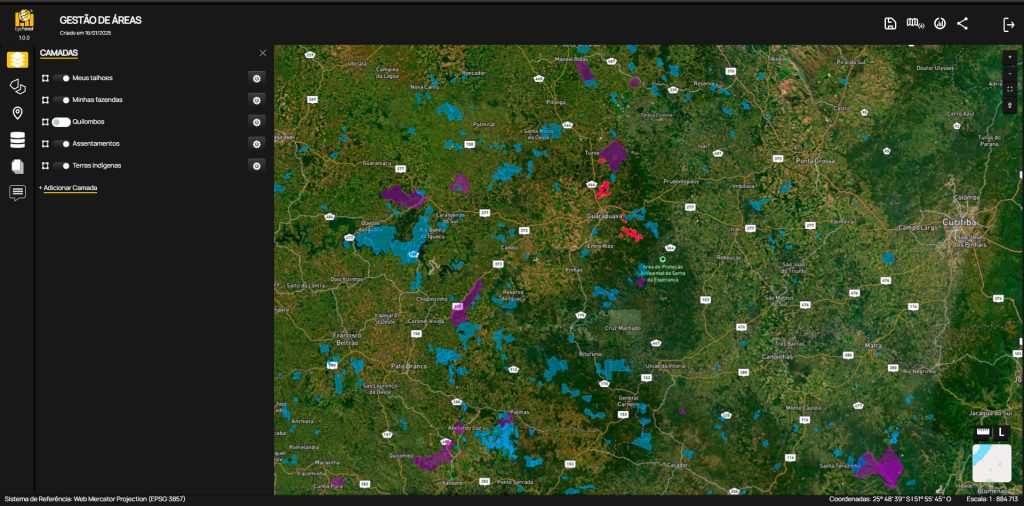Zoom out the map with minus button

(1010, 73)
